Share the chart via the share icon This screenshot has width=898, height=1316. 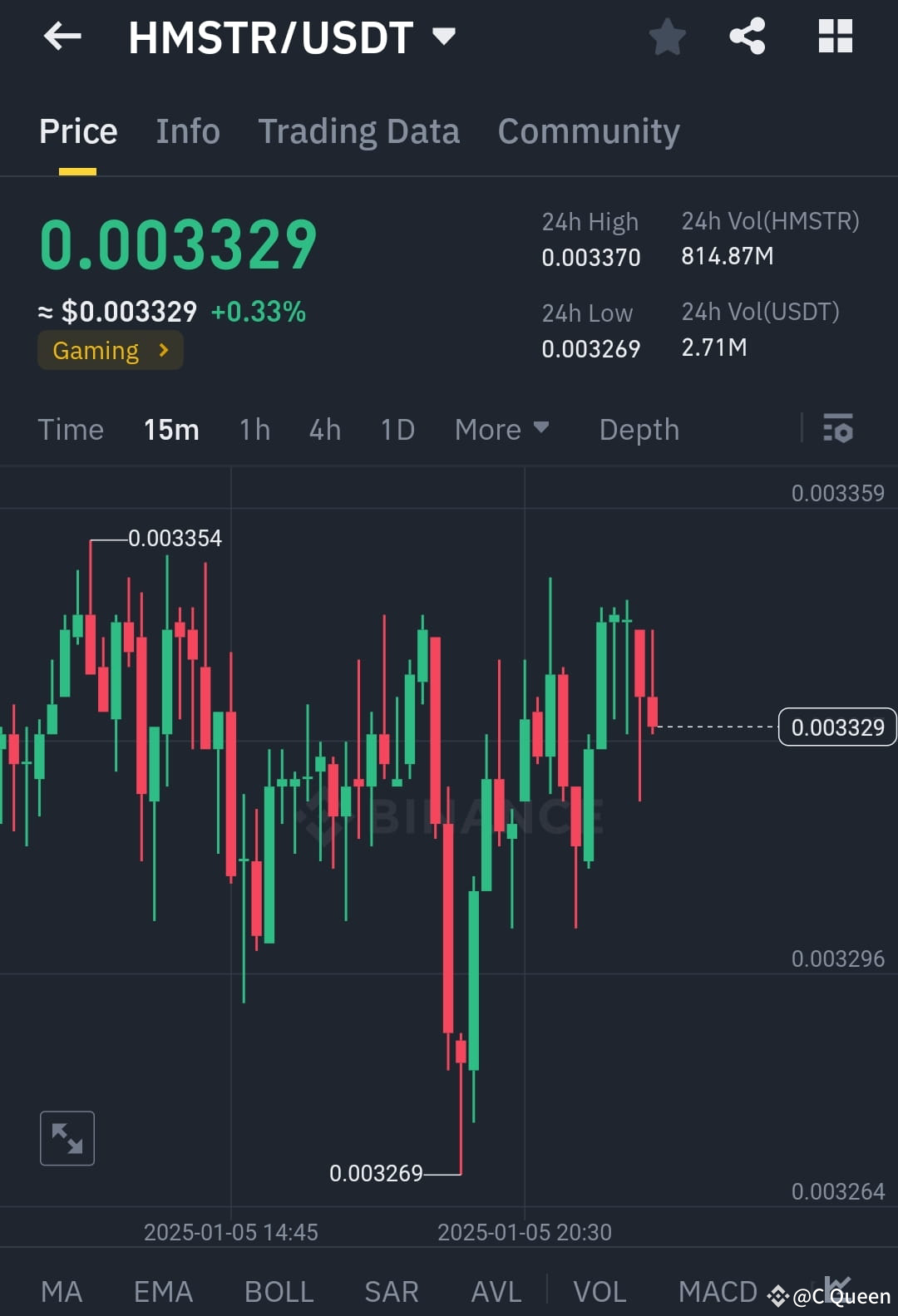tap(747, 37)
